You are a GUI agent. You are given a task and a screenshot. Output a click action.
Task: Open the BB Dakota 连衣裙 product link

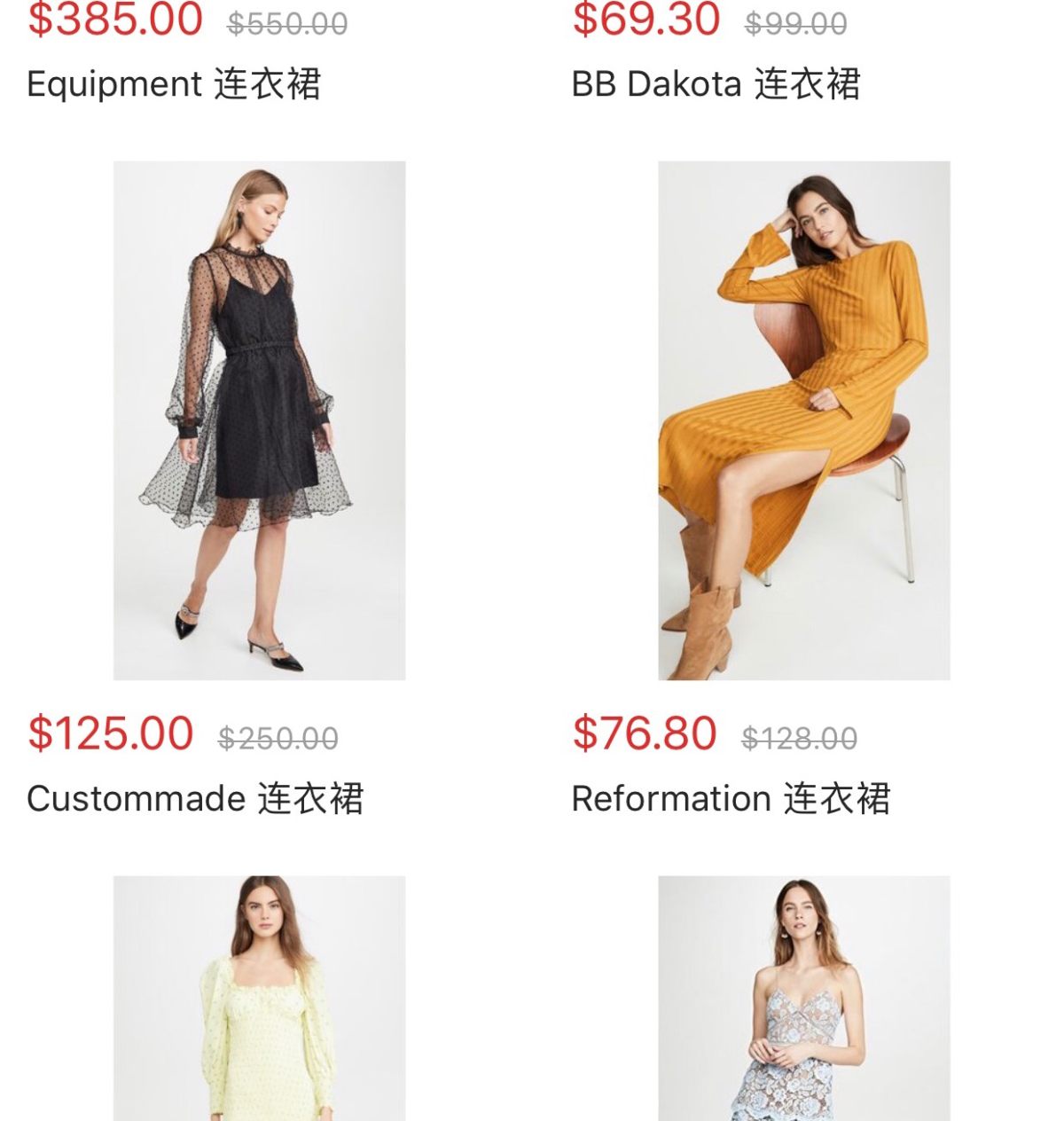[x=720, y=84]
